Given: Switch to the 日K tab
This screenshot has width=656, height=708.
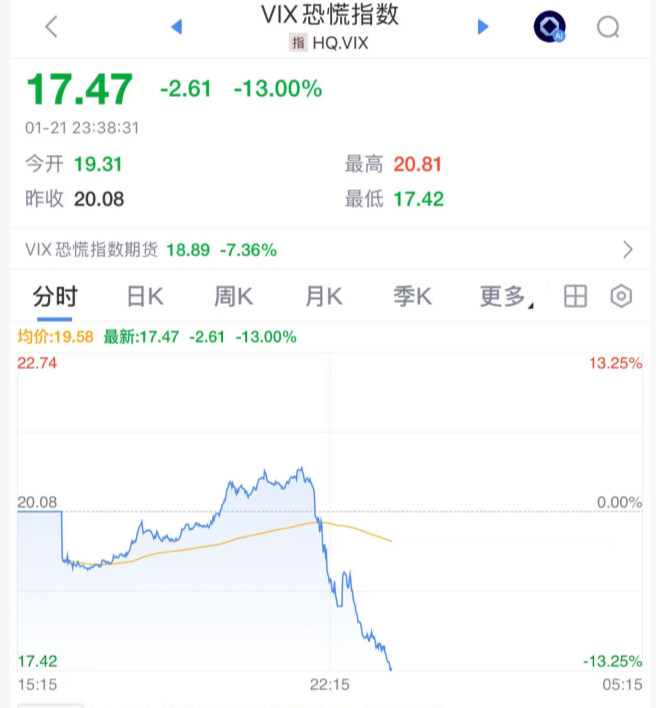Looking at the screenshot, I should [x=144, y=296].
